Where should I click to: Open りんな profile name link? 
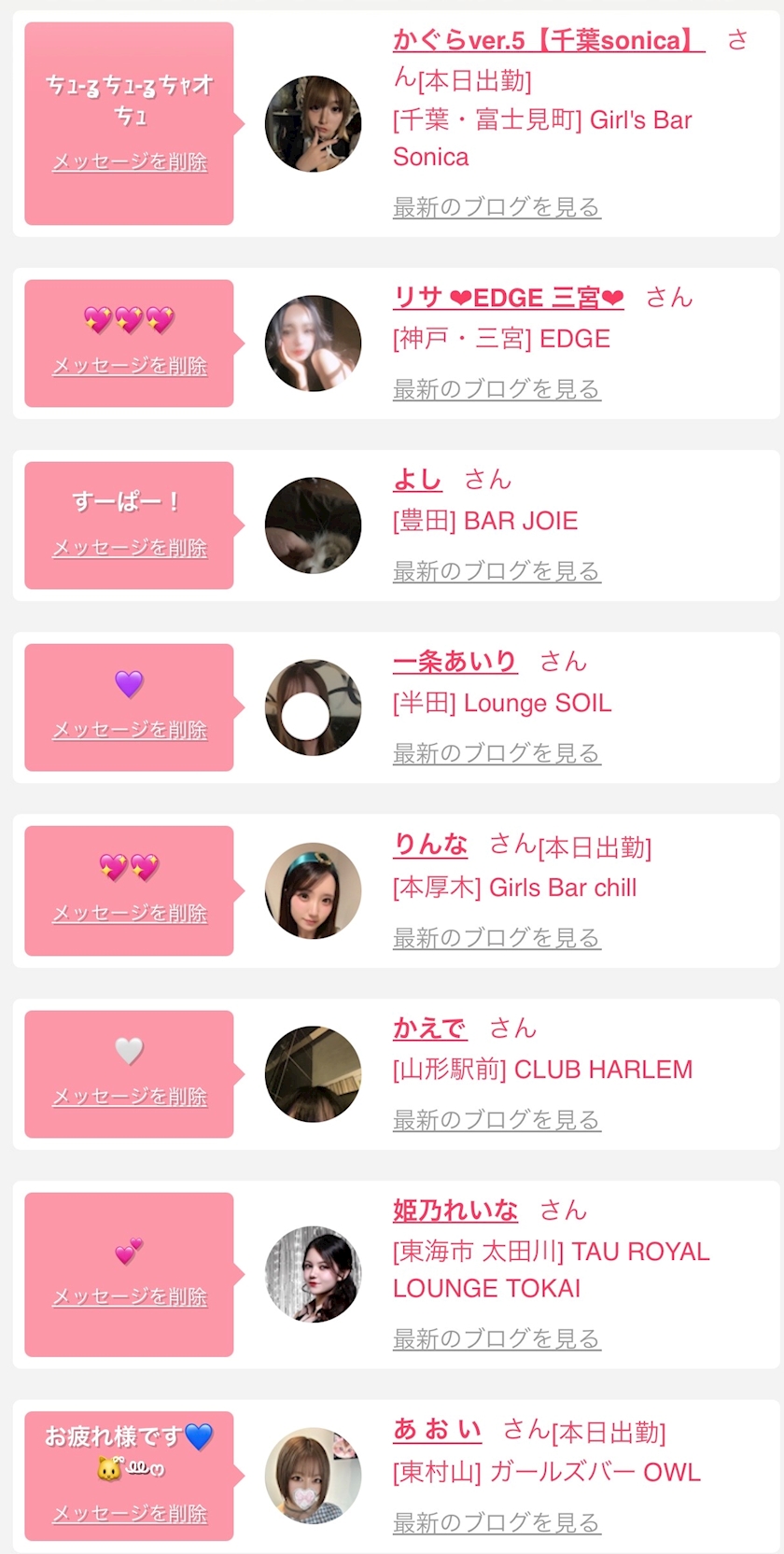tap(430, 845)
